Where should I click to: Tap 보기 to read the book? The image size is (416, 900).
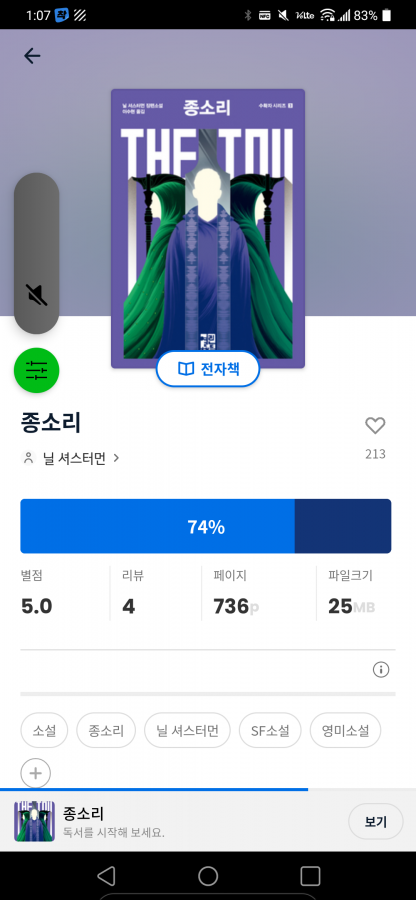click(376, 821)
